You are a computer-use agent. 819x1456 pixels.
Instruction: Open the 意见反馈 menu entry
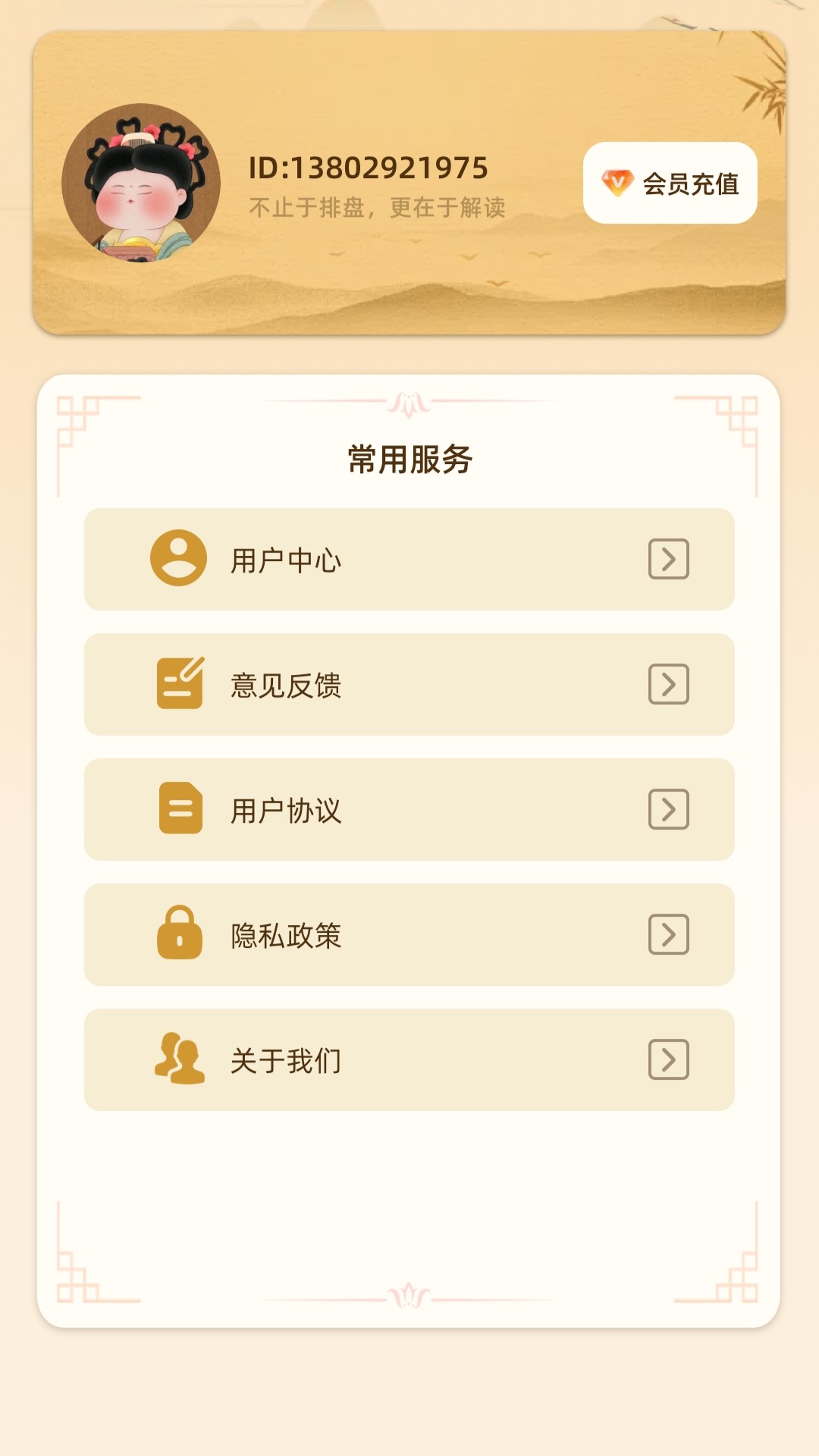click(x=409, y=684)
